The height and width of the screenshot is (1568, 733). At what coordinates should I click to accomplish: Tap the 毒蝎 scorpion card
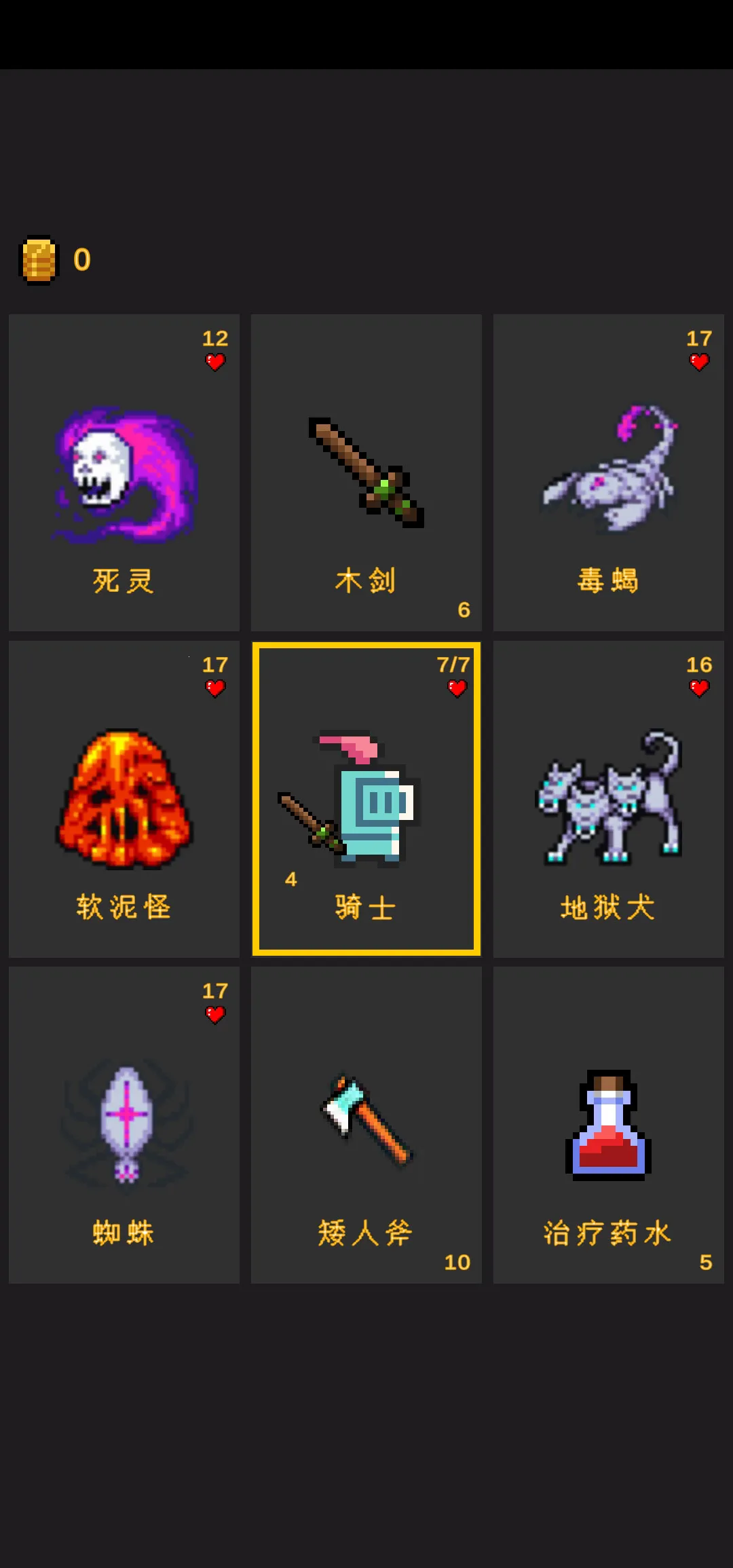(x=608, y=472)
